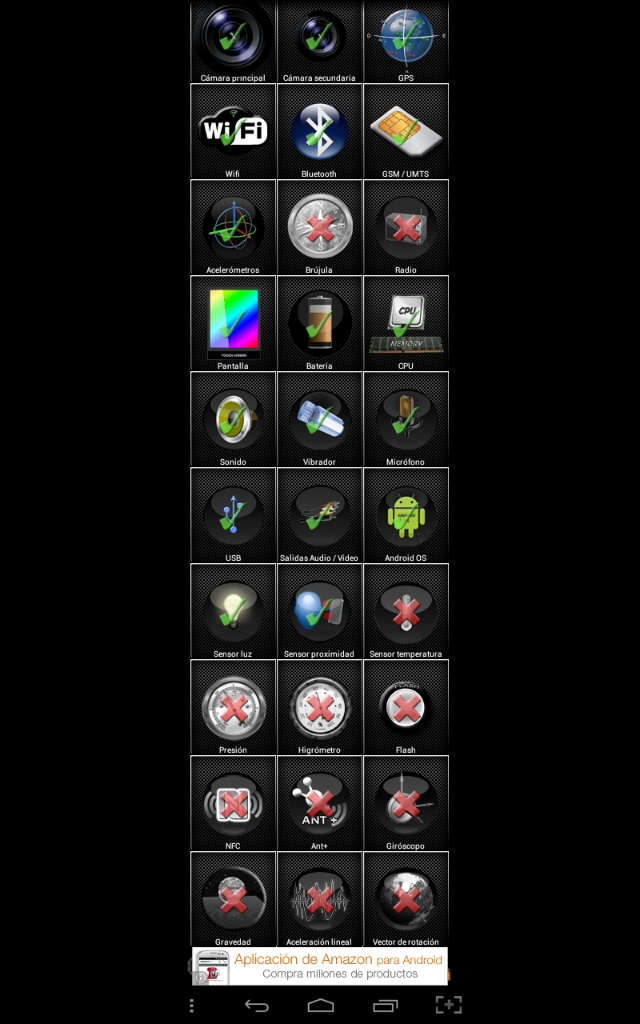640x1024 pixels.
Task: Go back using the navigation bar
Action: click(257, 1004)
